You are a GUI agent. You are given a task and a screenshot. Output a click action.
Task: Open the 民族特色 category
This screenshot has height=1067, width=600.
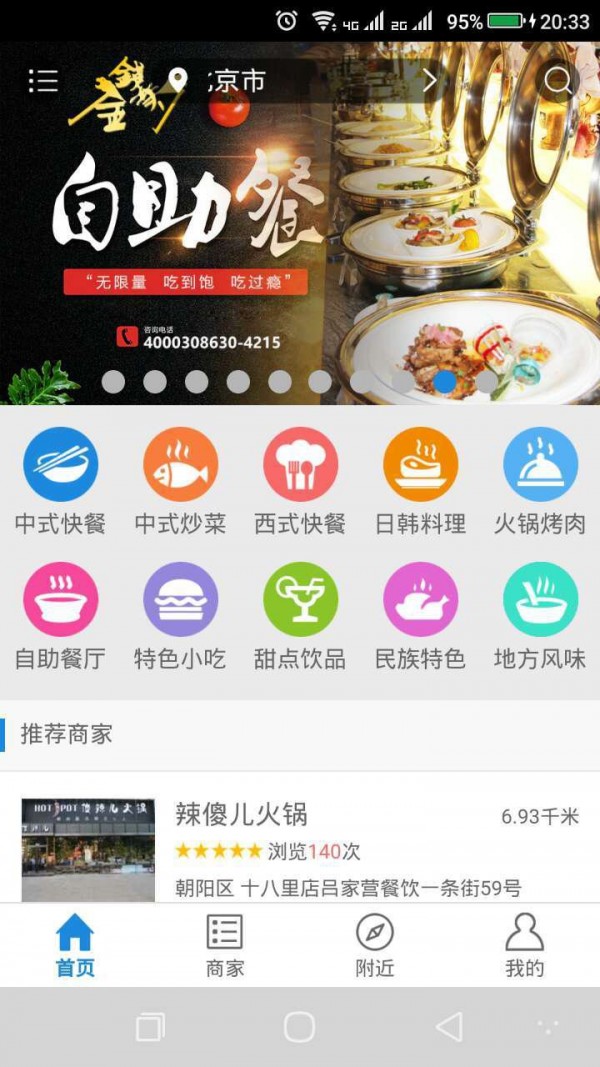coord(420,615)
